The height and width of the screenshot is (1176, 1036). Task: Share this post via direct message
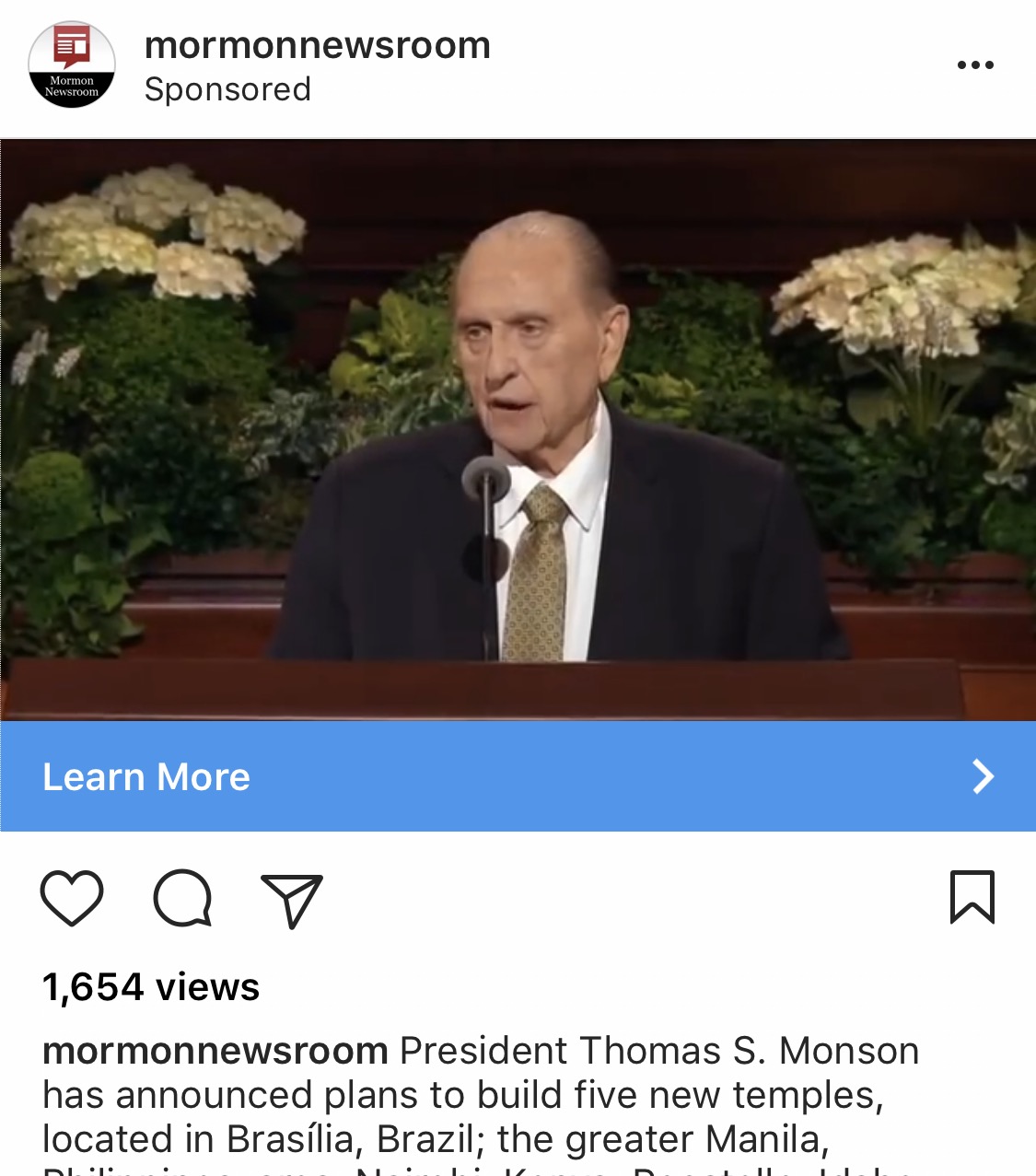click(292, 900)
